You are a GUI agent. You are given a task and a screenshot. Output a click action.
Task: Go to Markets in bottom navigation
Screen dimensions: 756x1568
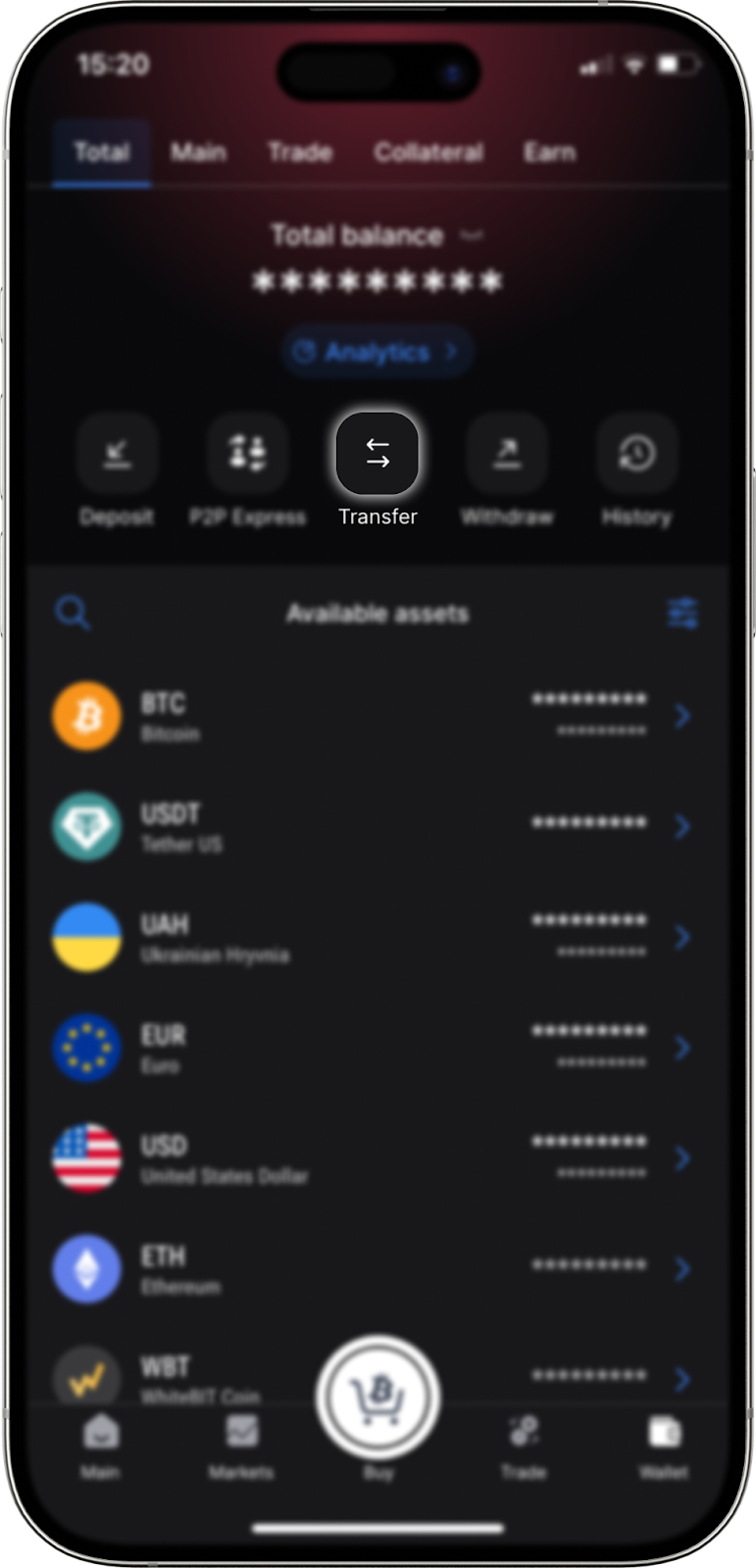tap(240, 1445)
